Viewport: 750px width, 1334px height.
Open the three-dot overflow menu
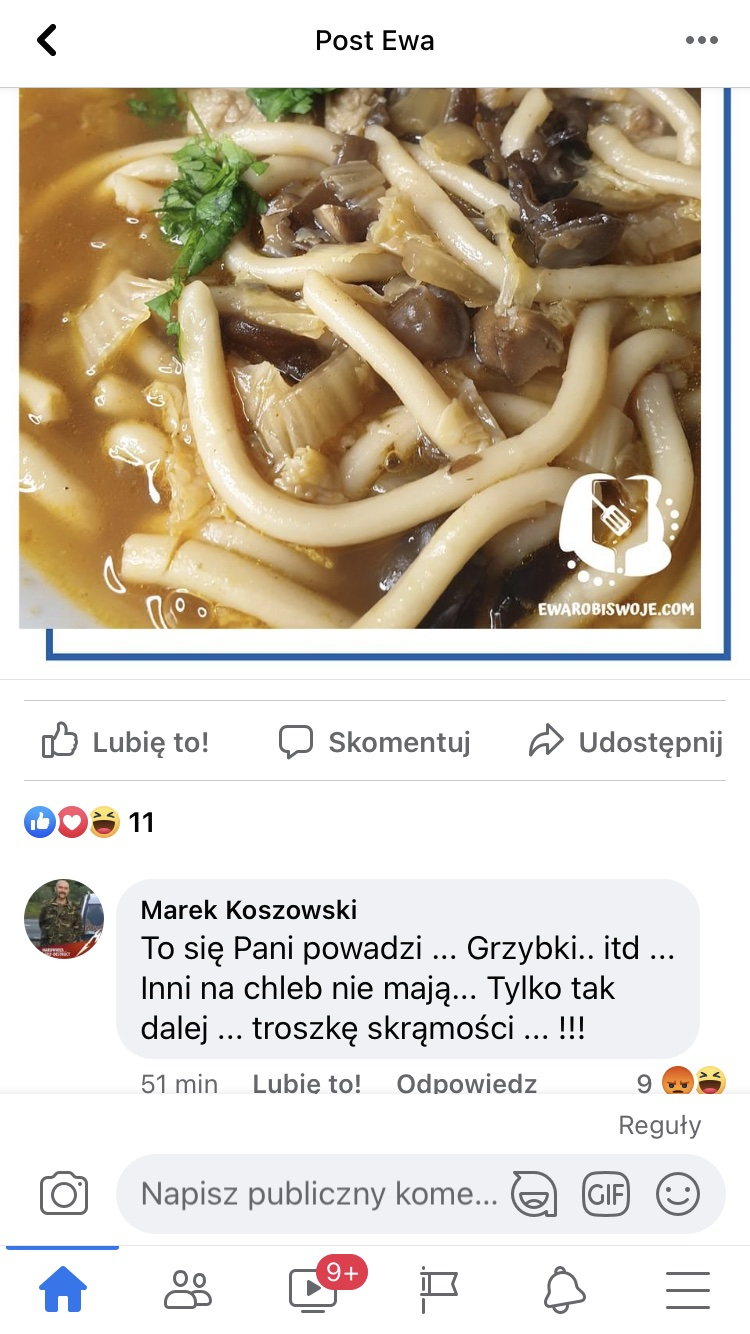click(x=701, y=40)
